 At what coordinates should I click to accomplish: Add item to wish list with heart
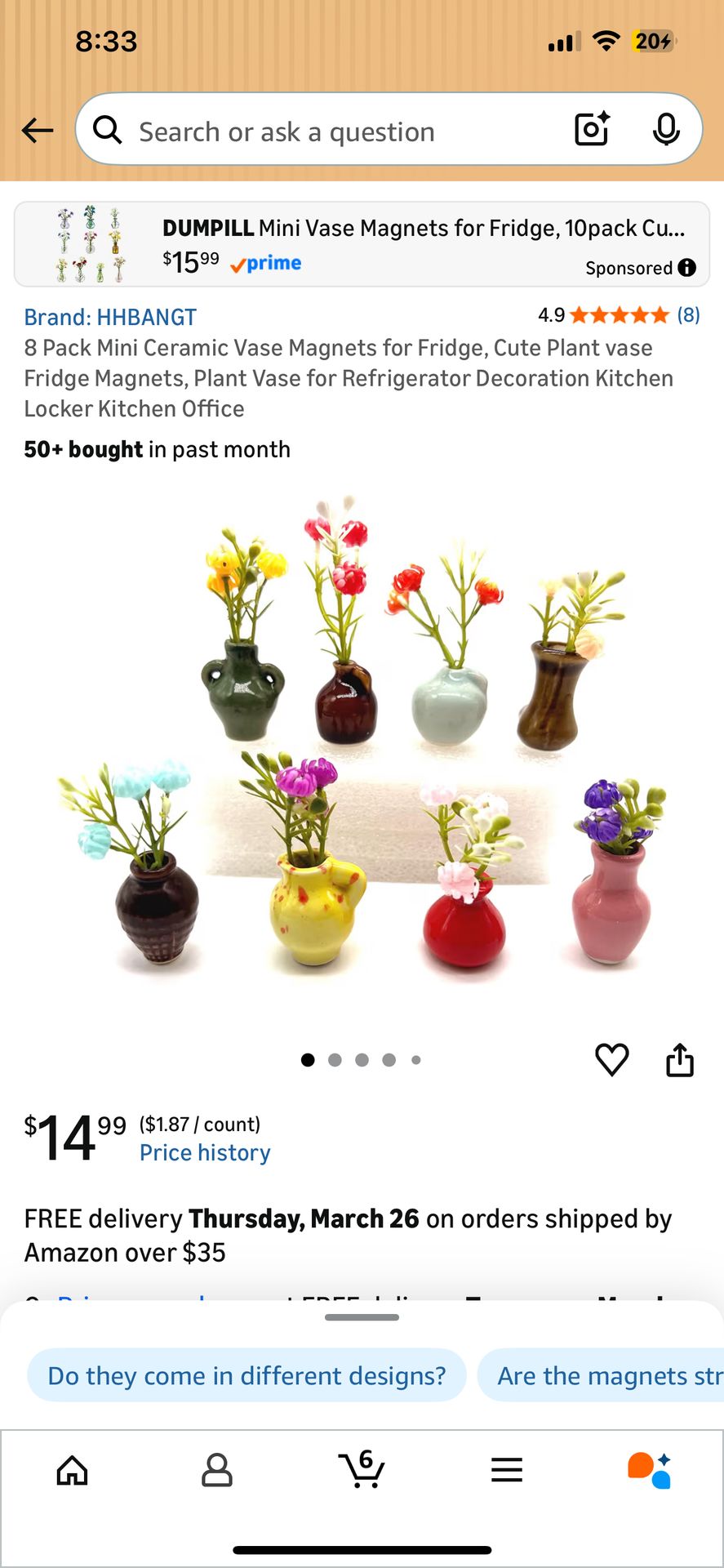[x=611, y=1059]
